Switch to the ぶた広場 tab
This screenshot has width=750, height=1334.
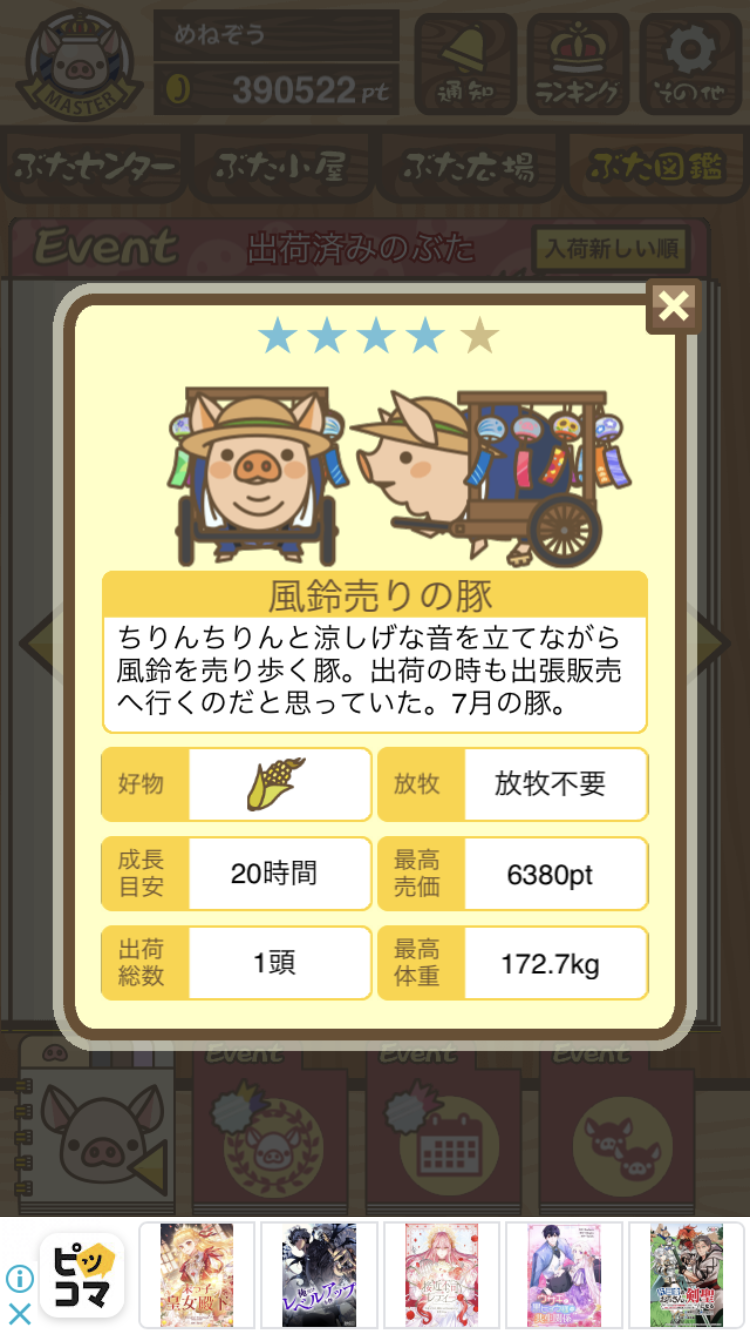(x=469, y=167)
